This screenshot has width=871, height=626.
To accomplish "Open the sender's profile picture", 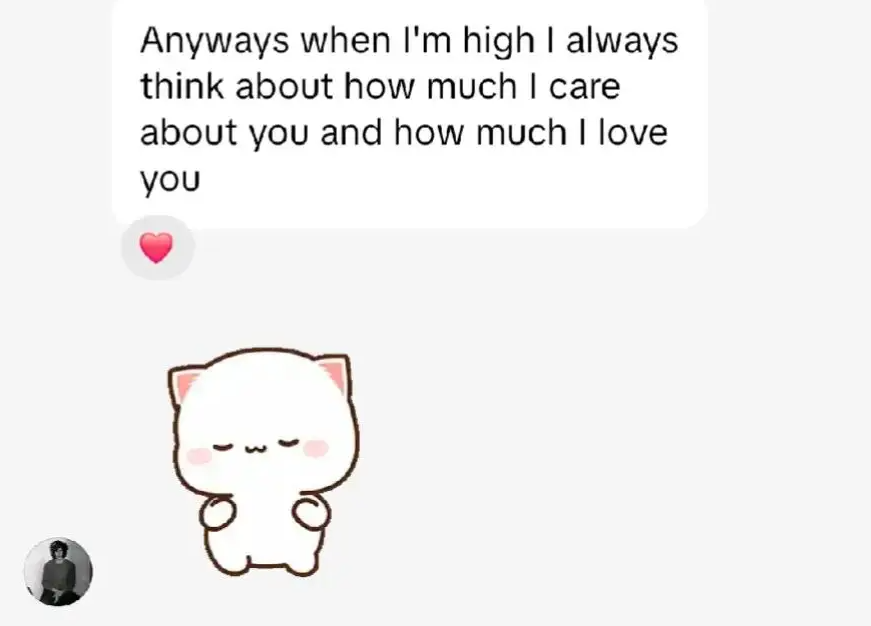I will coord(58,571).
